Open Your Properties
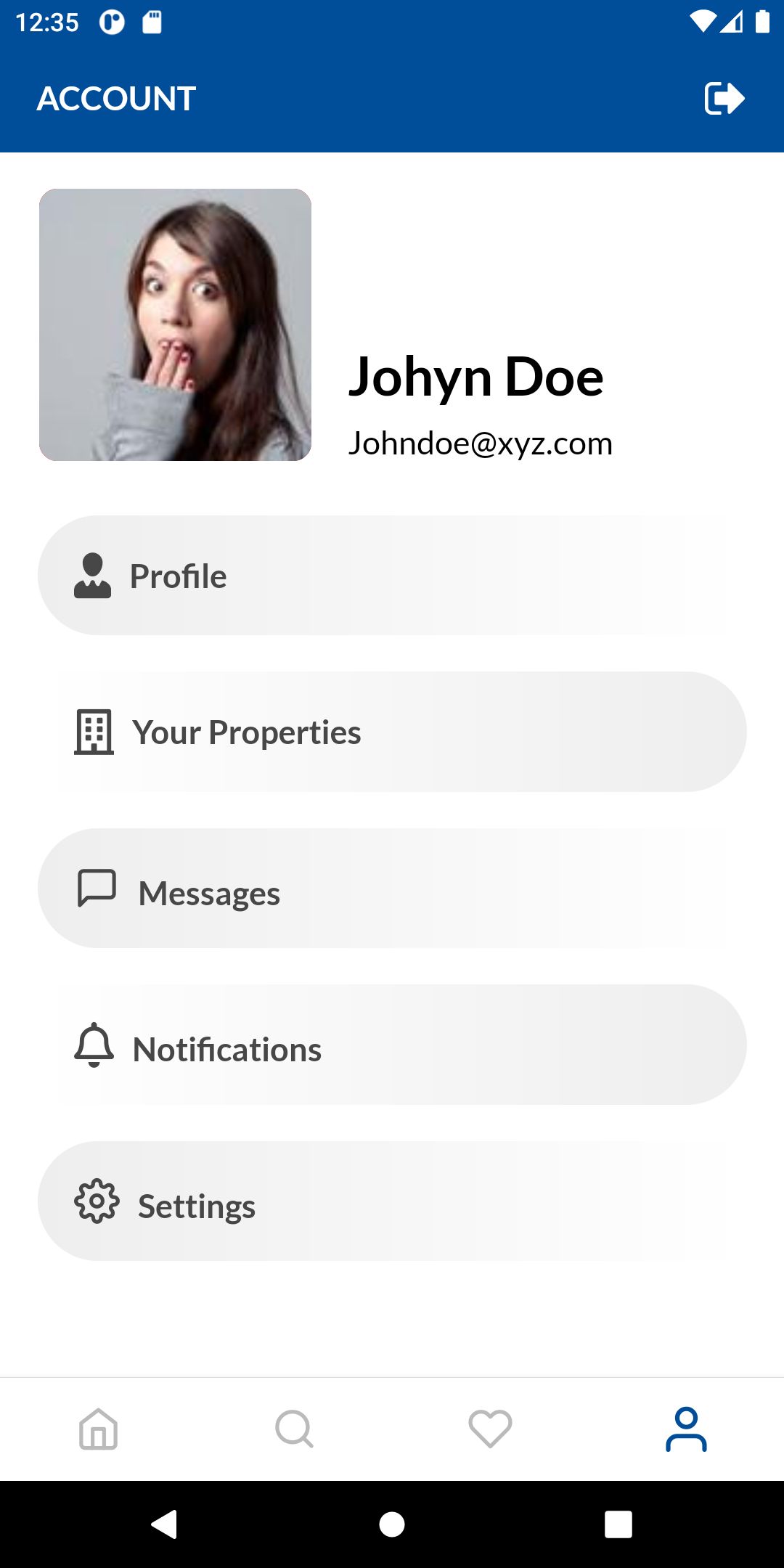This screenshot has width=784, height=1568. 392,732
